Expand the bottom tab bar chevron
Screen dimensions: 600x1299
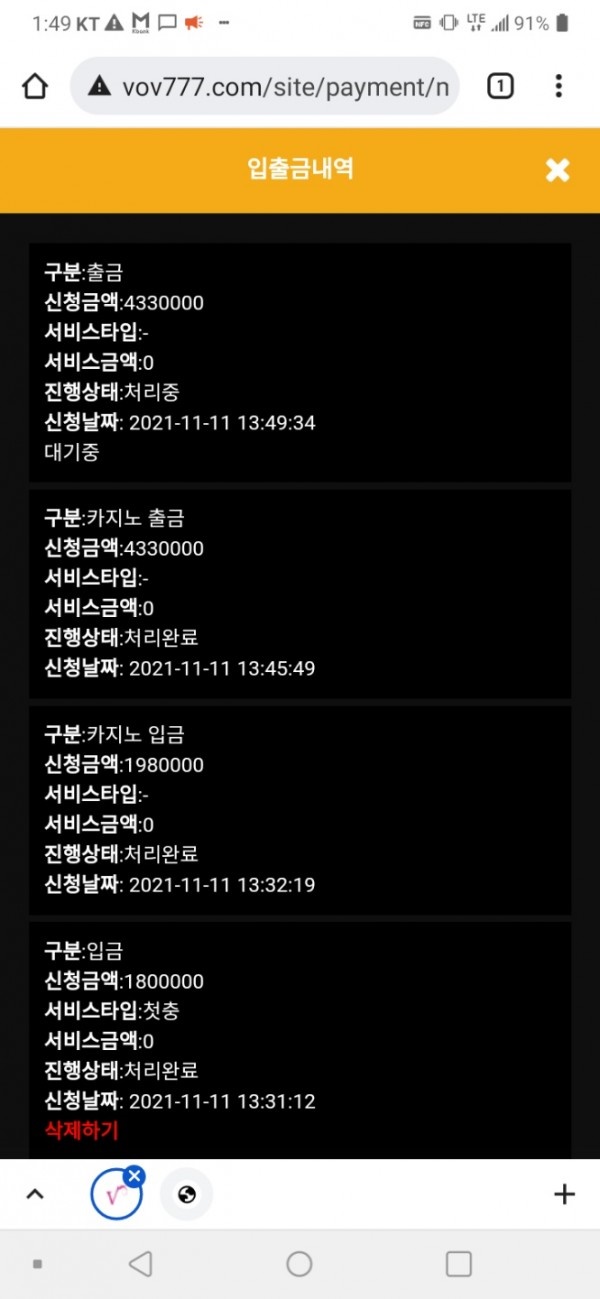point(34,1194)
